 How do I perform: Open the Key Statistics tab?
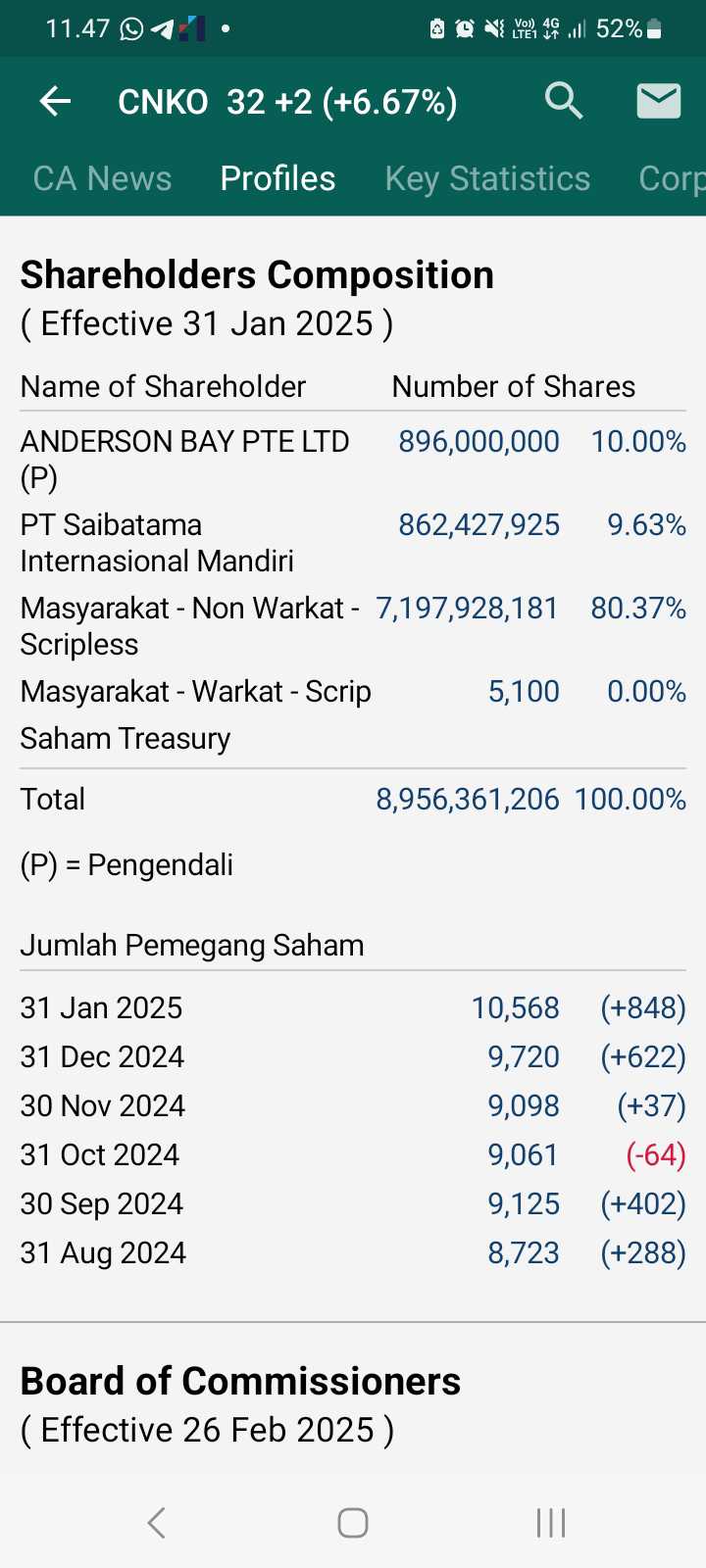486,178
